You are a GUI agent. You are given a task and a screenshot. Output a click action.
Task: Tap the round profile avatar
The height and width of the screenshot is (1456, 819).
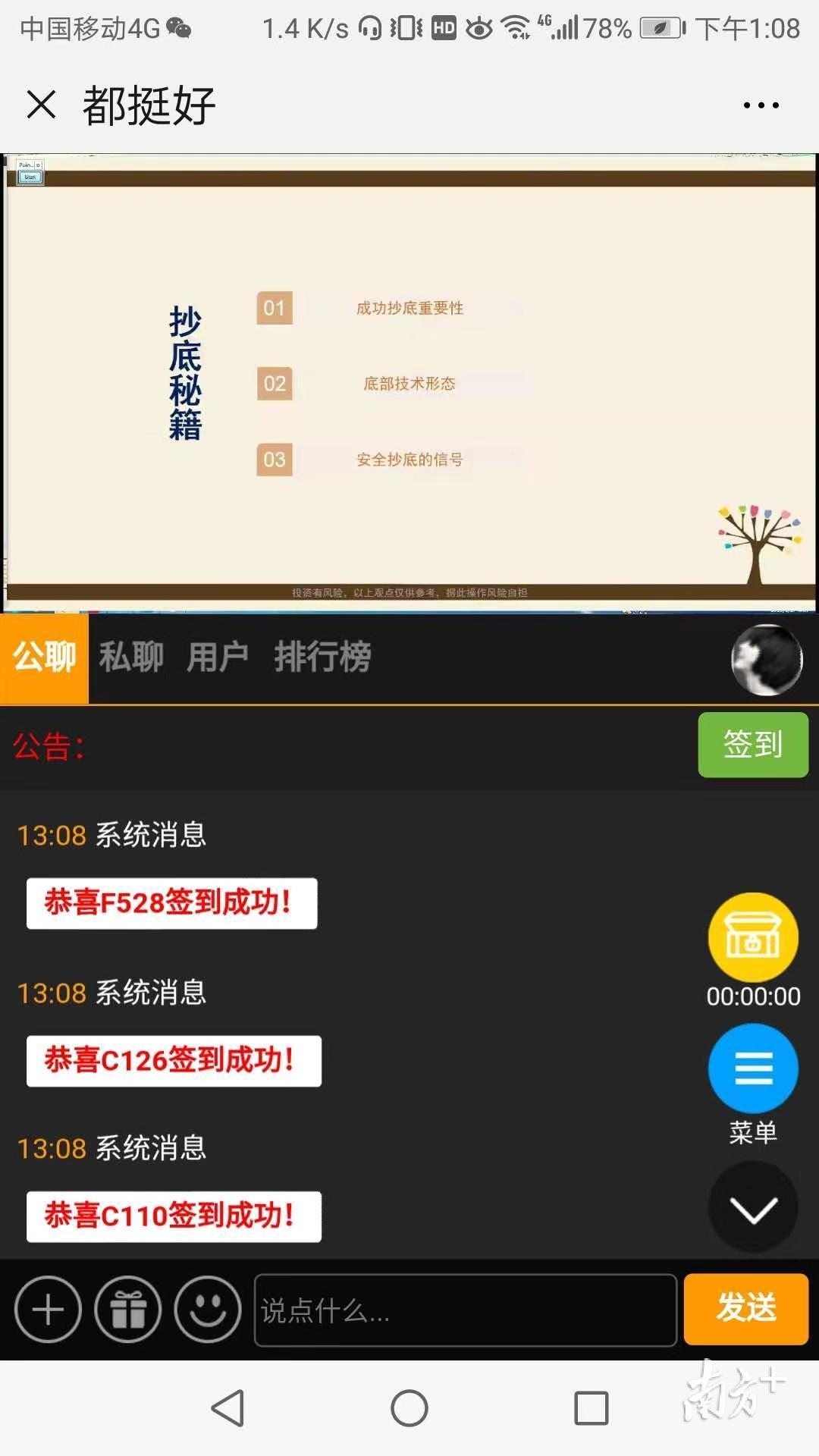tap(766, 660)
